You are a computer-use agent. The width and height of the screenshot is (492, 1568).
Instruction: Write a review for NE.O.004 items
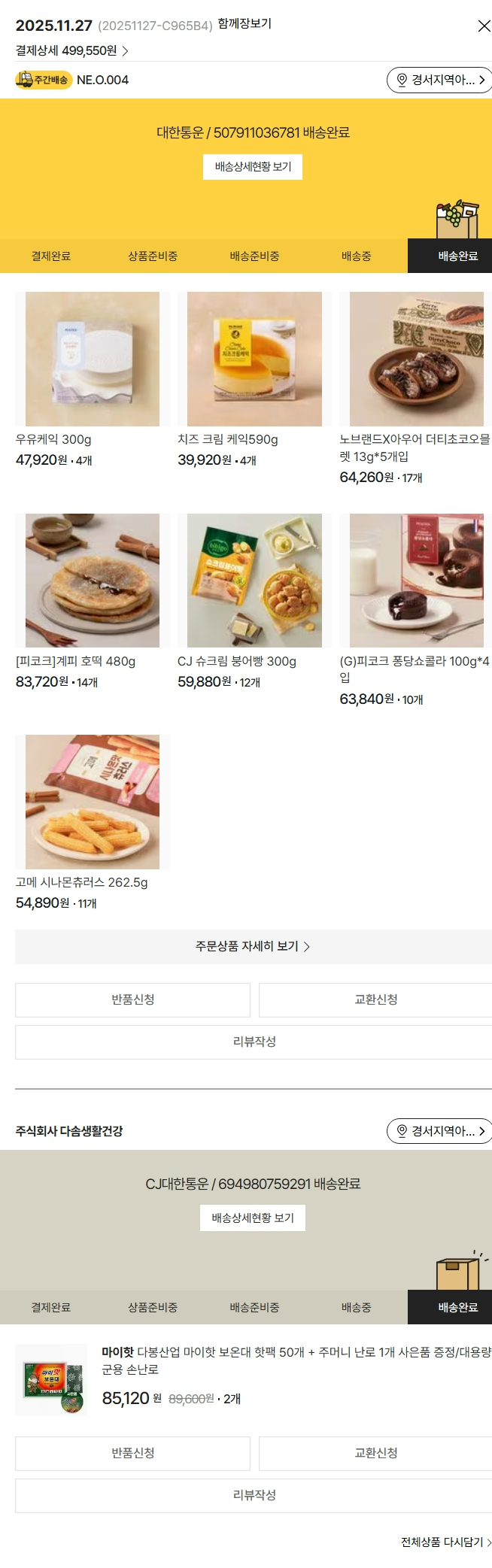pyautogui.click(x=254, y=1042)
